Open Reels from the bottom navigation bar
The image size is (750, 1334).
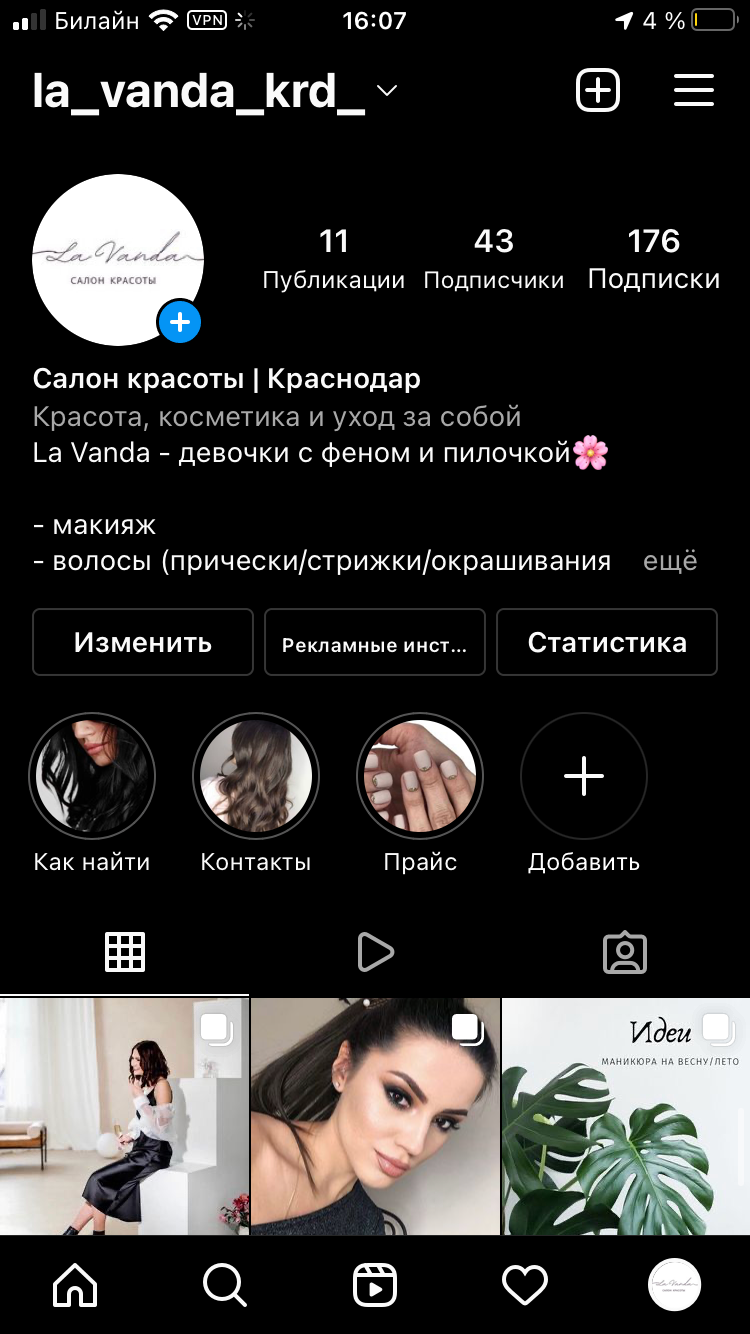tap(375, 1285)
